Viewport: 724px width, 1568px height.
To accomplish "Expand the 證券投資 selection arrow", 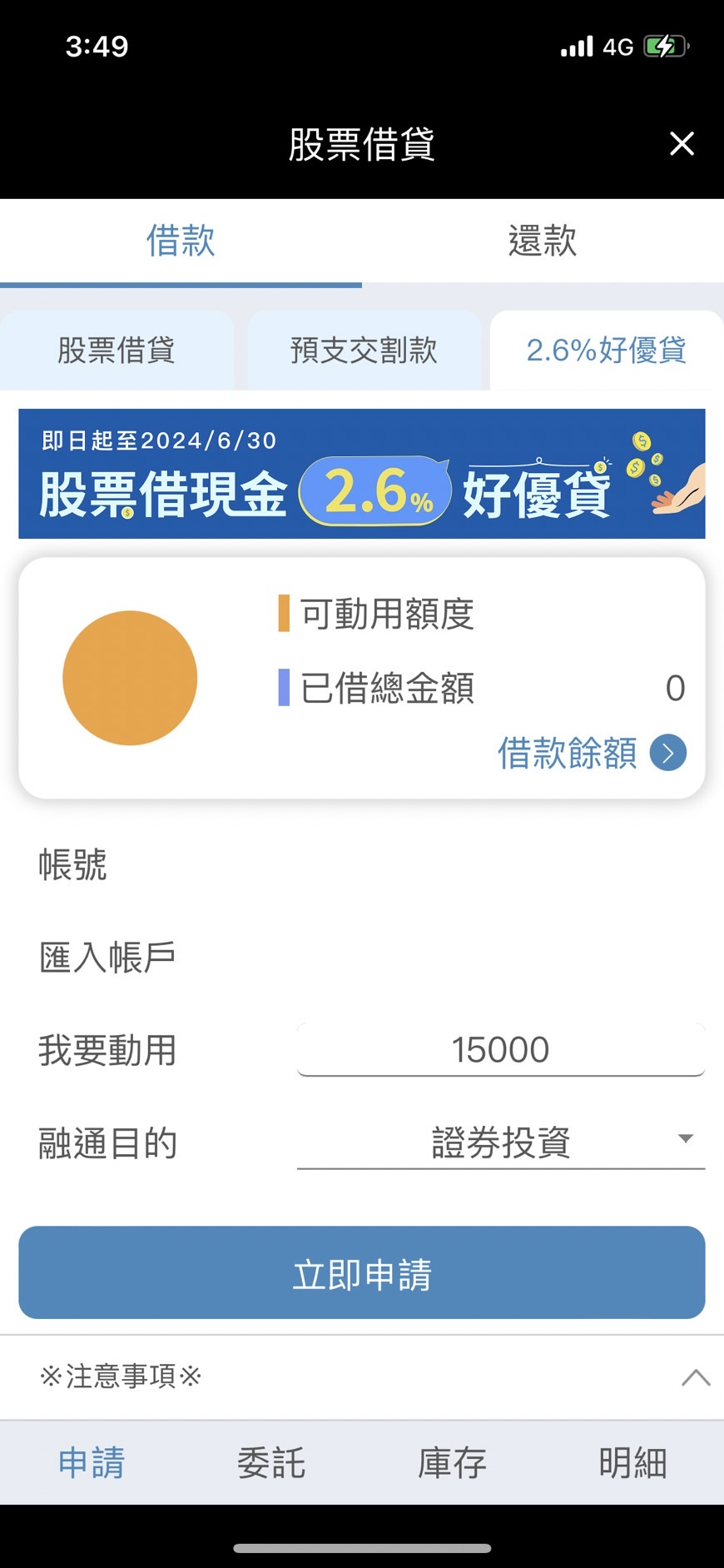I will (x=684, y=1139).
